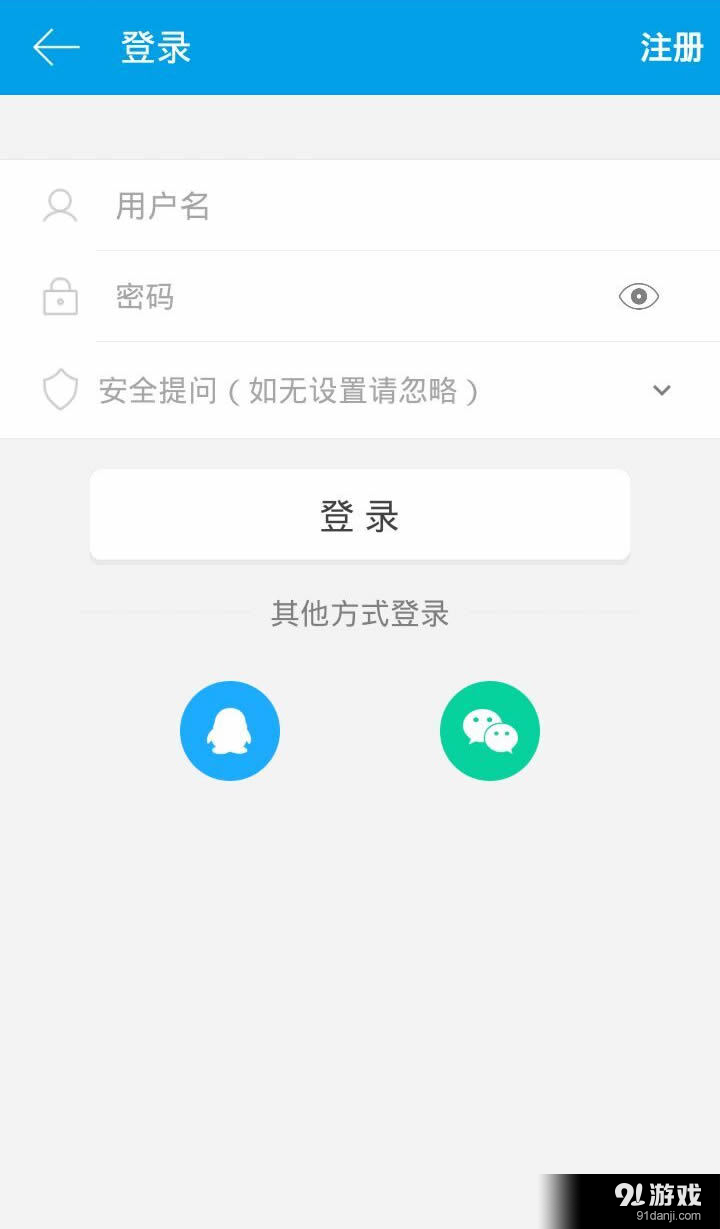The height and width of the screenshot is (1229, 720).
Task: Select the 登录 title bar
Action: (x=155, y=46)
